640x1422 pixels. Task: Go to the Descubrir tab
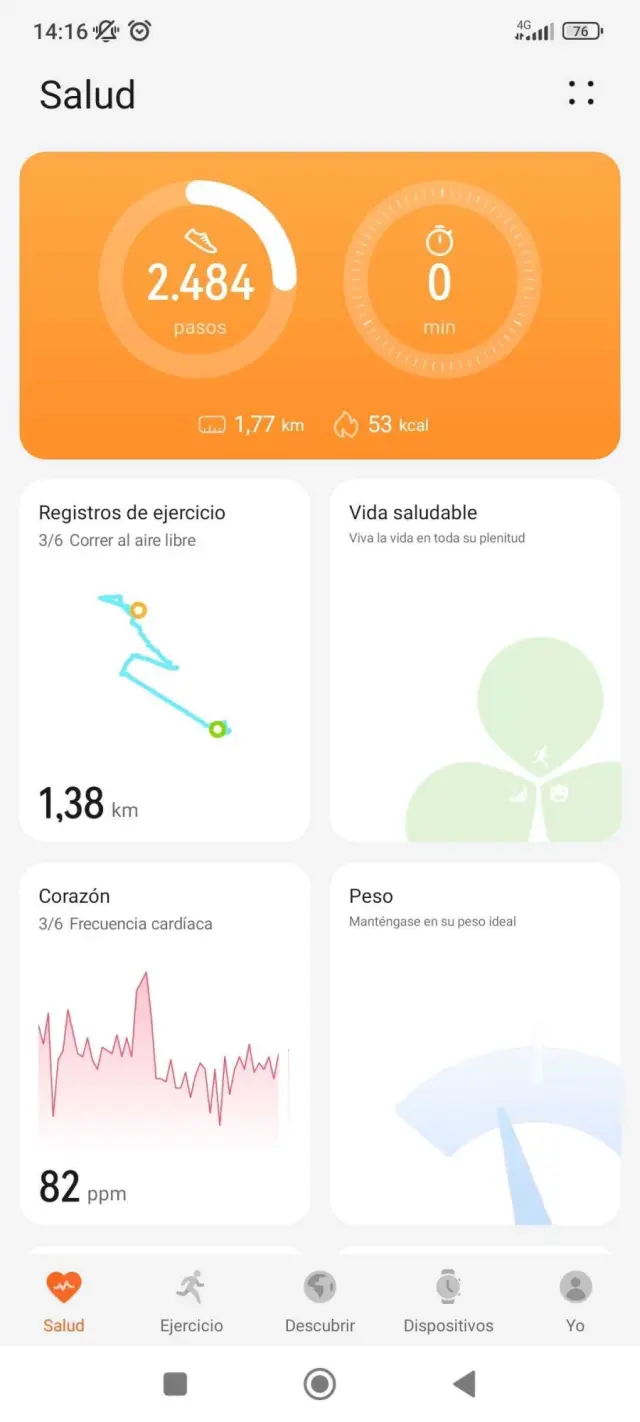coord(320,1301)
